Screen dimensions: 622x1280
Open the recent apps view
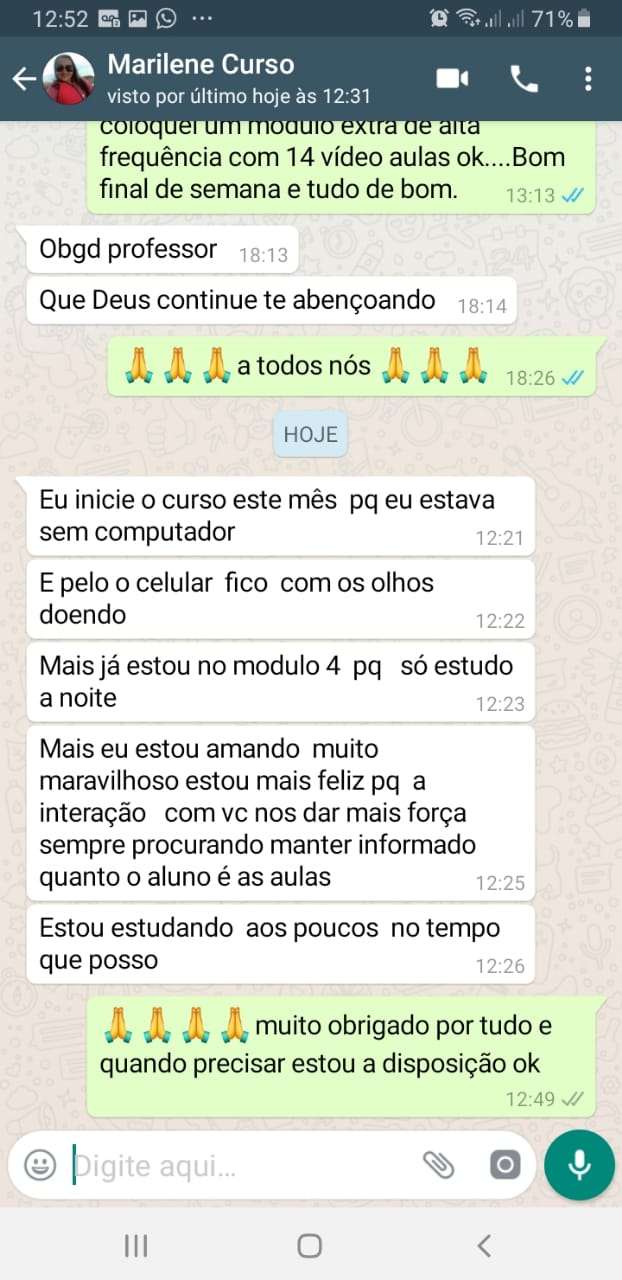tap(136, 1245)
